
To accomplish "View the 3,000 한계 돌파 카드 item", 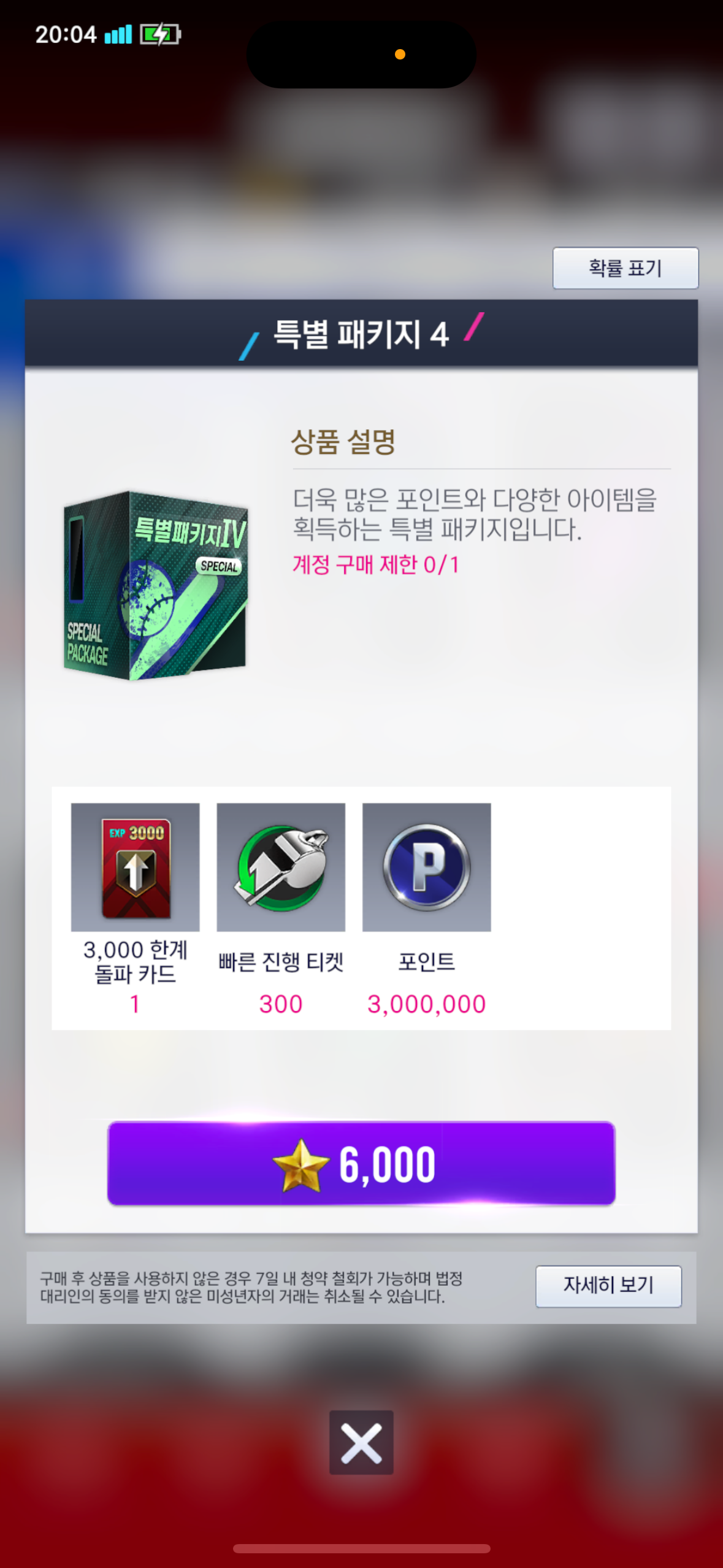I will [x=136, y=867].
